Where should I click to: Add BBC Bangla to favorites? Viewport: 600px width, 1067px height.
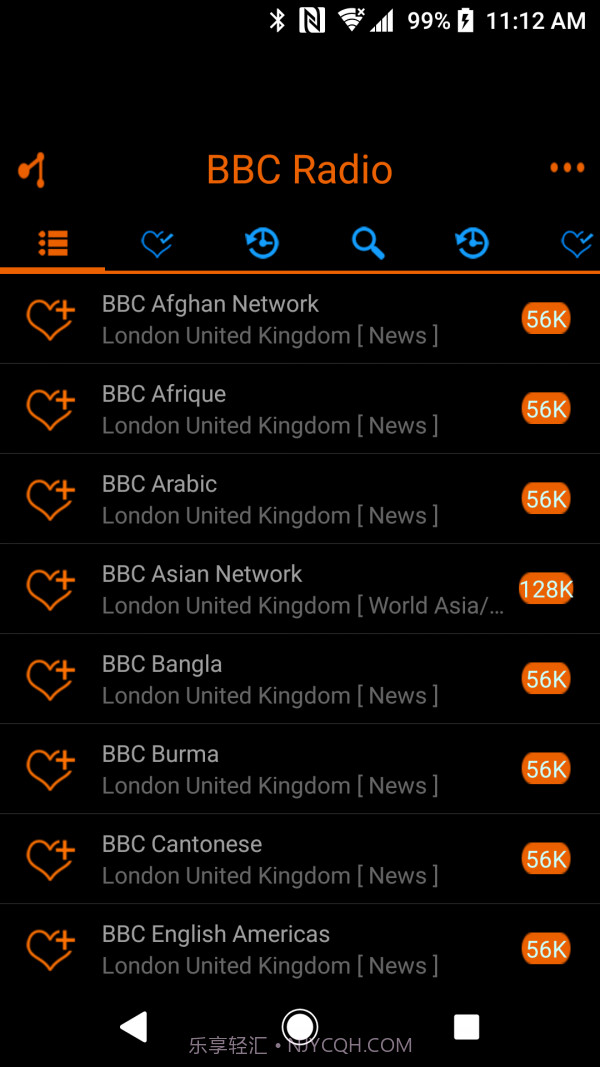coord(50,680)
